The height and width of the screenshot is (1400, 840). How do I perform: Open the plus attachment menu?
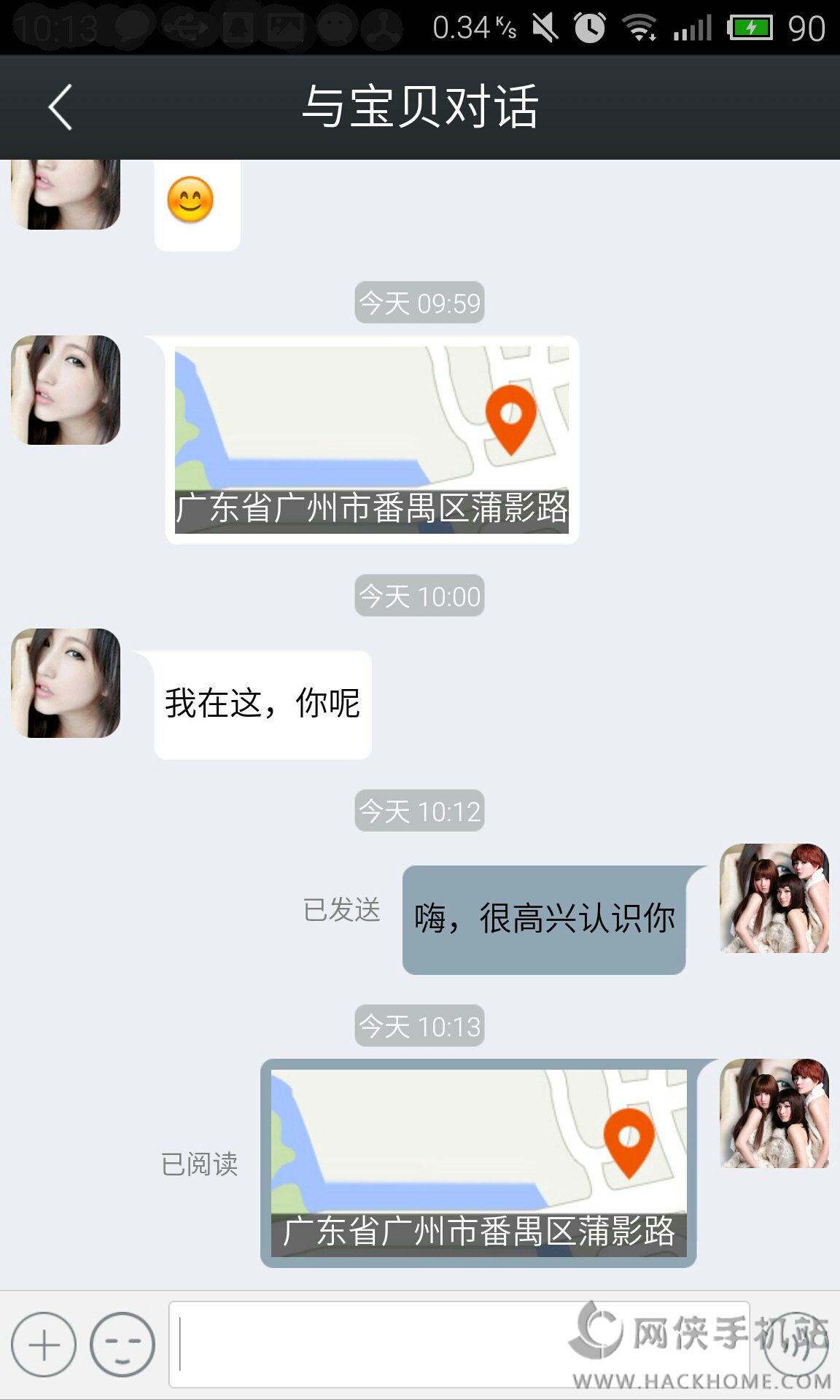[44, 1345]
